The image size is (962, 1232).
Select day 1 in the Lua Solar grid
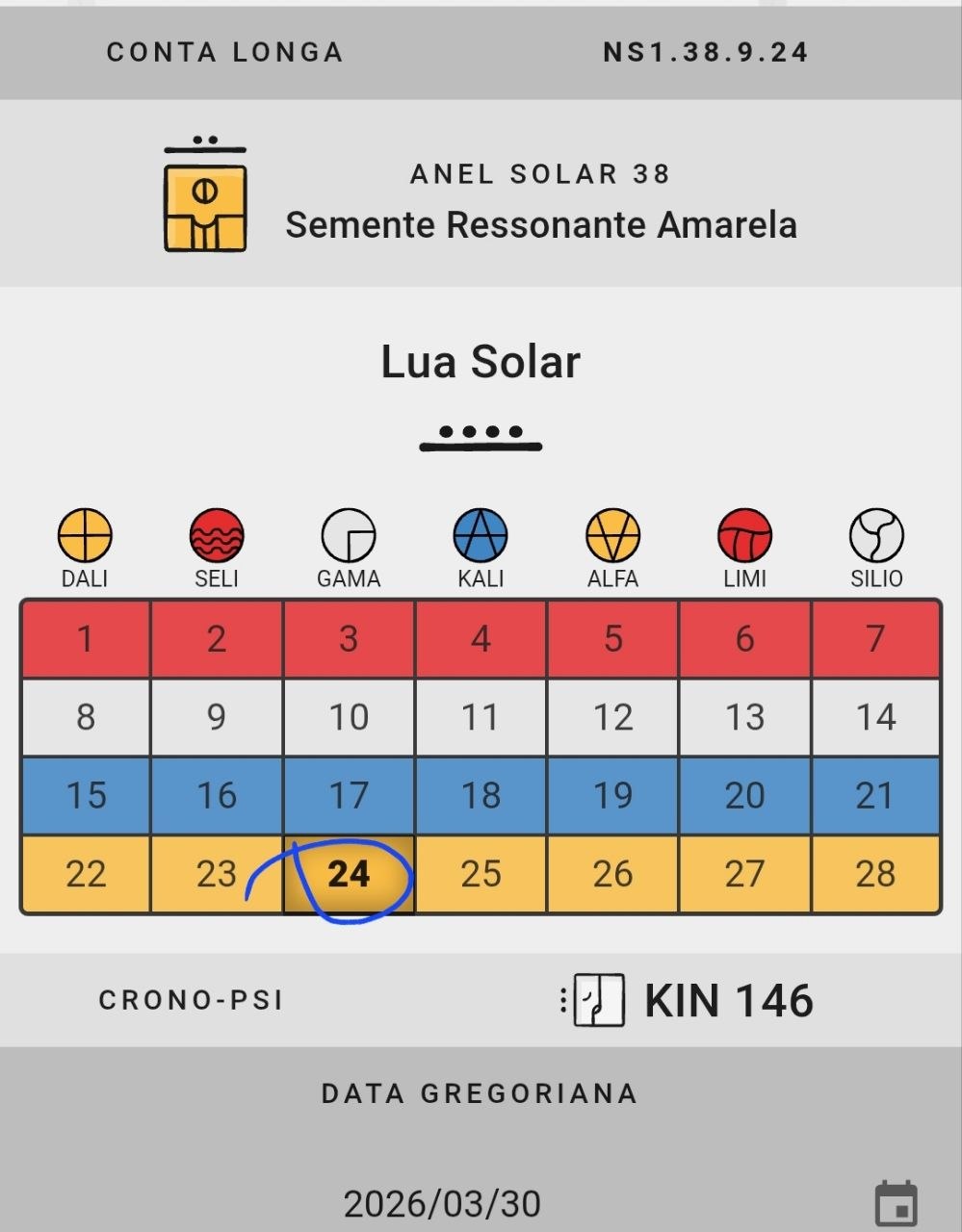[x=86, y=639]
